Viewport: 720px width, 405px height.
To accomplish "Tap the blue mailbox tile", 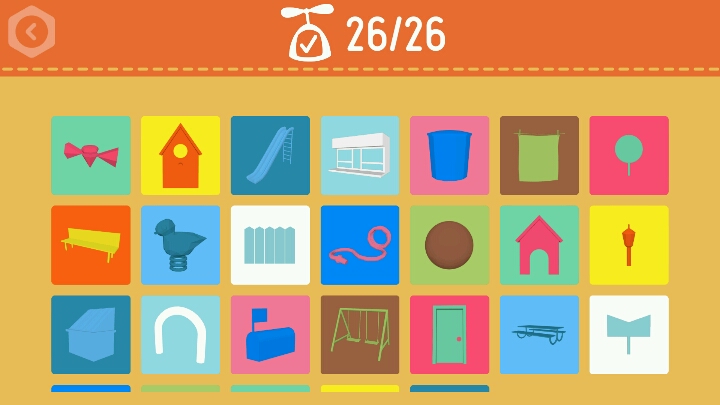I will (x=270, y=334).
